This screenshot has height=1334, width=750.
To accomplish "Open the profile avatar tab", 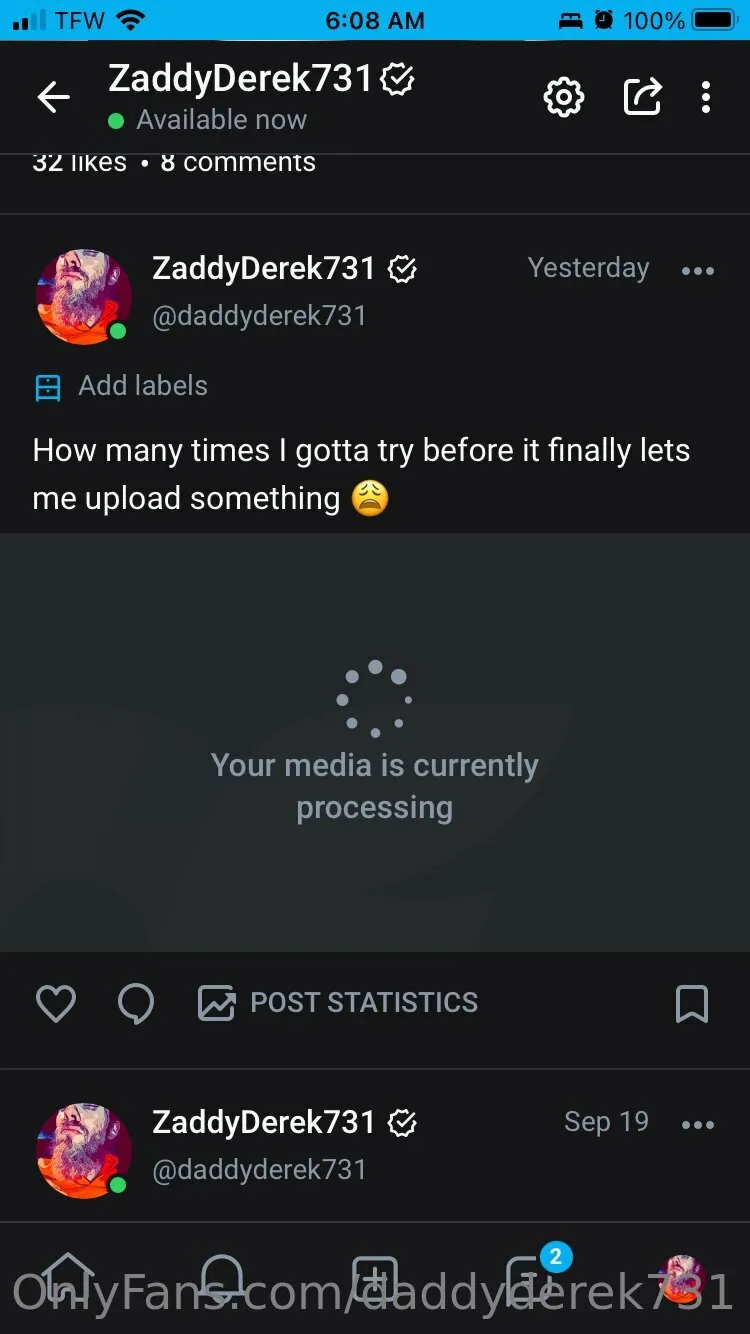I will click(682, 1278).
